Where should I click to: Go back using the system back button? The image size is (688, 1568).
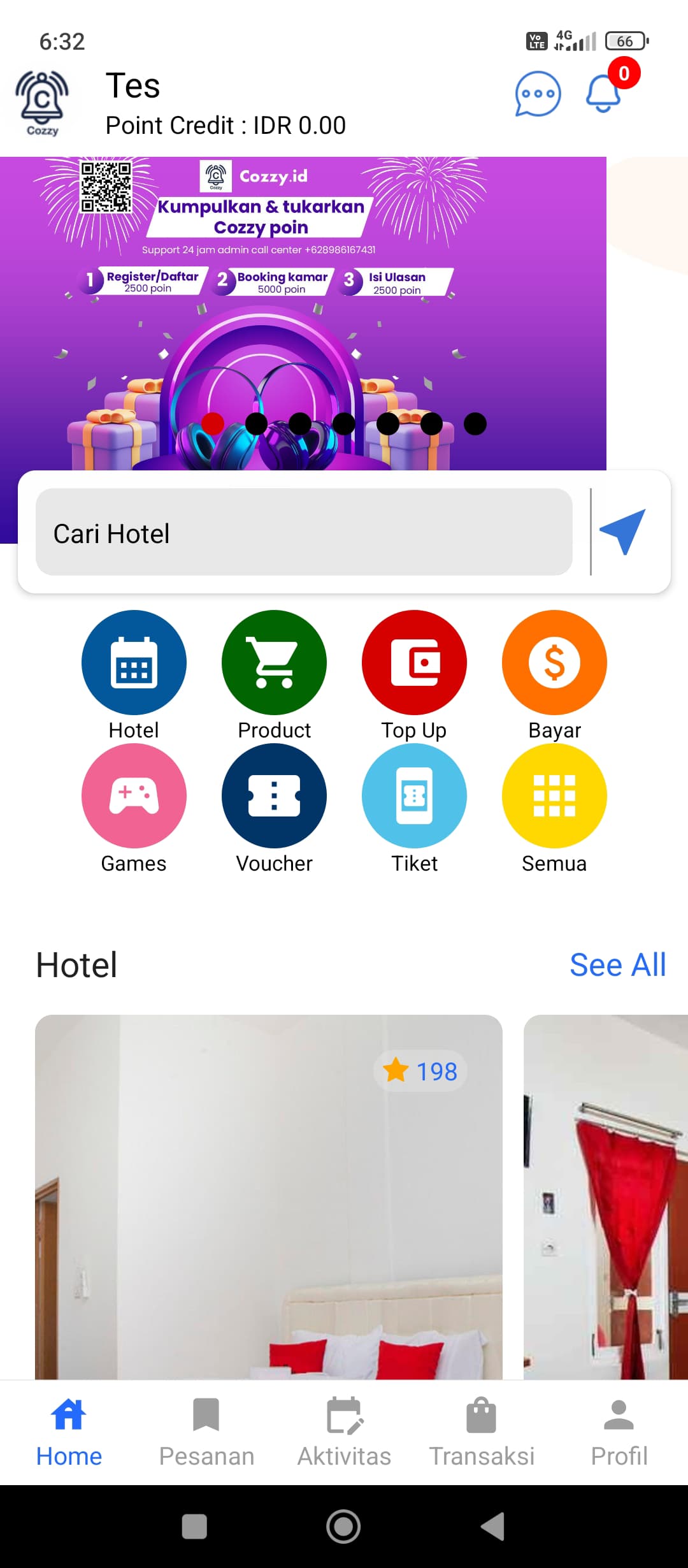point(492,1527)
